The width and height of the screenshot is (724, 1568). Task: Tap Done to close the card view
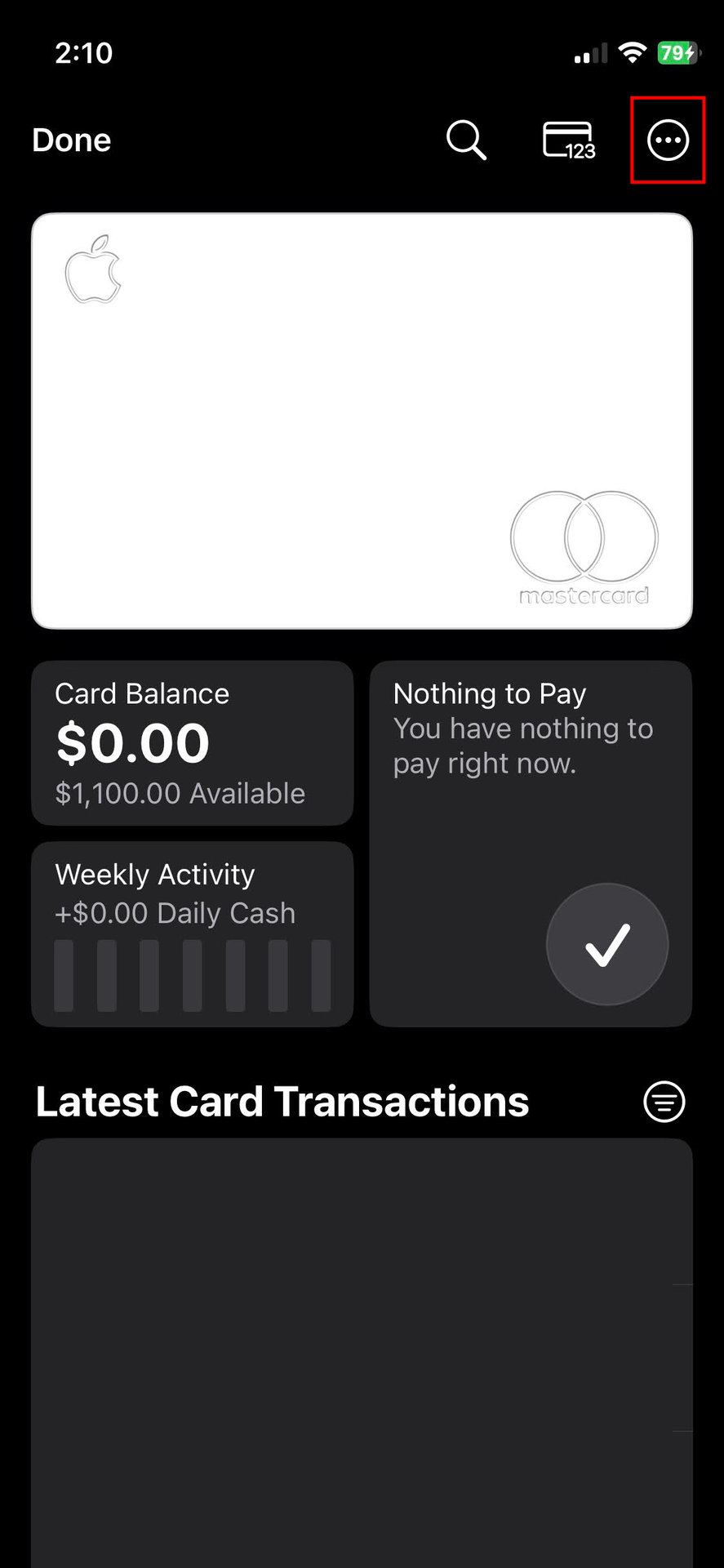72,140
